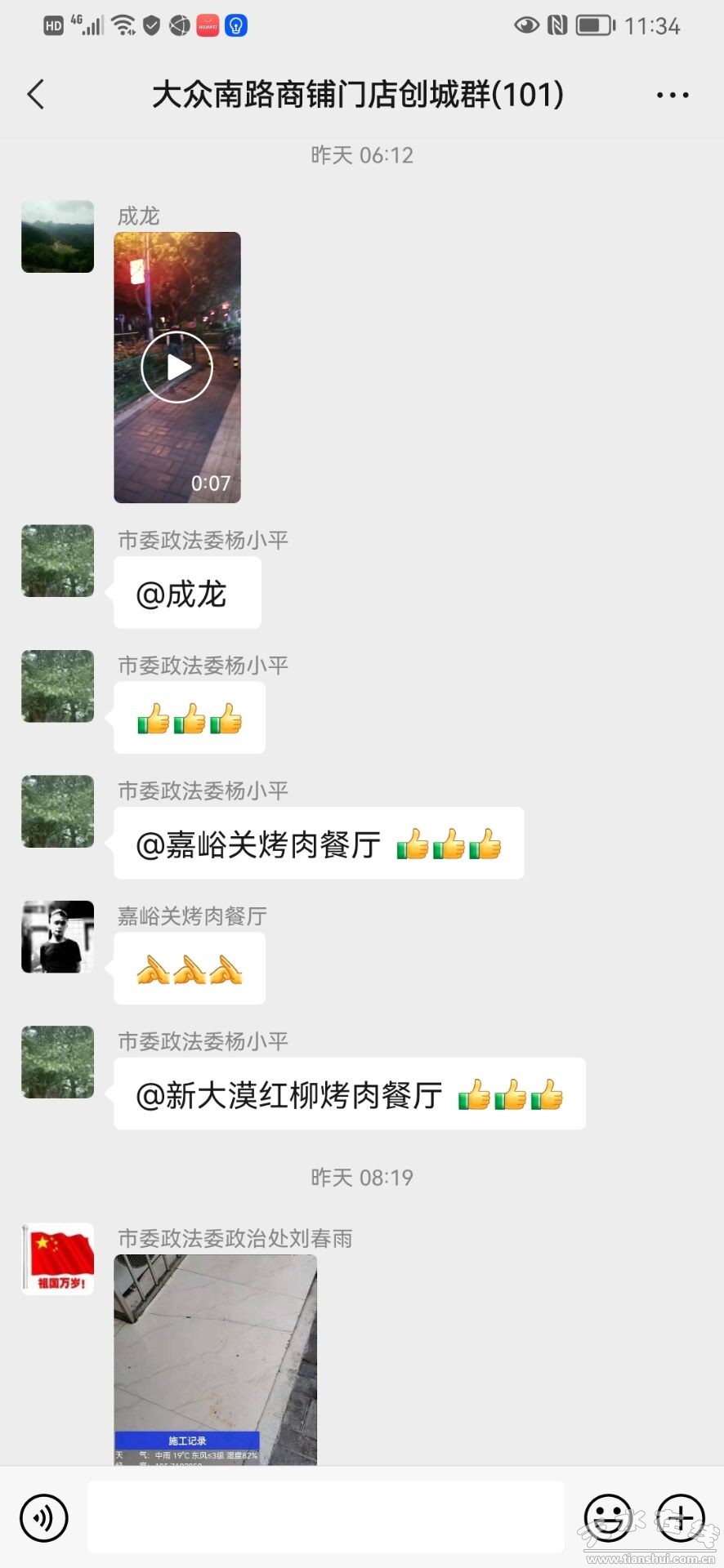Switch to voice message input
Image resolution: width=724 pixels, height=1568 pixels.
click(x=44, y=1517)
